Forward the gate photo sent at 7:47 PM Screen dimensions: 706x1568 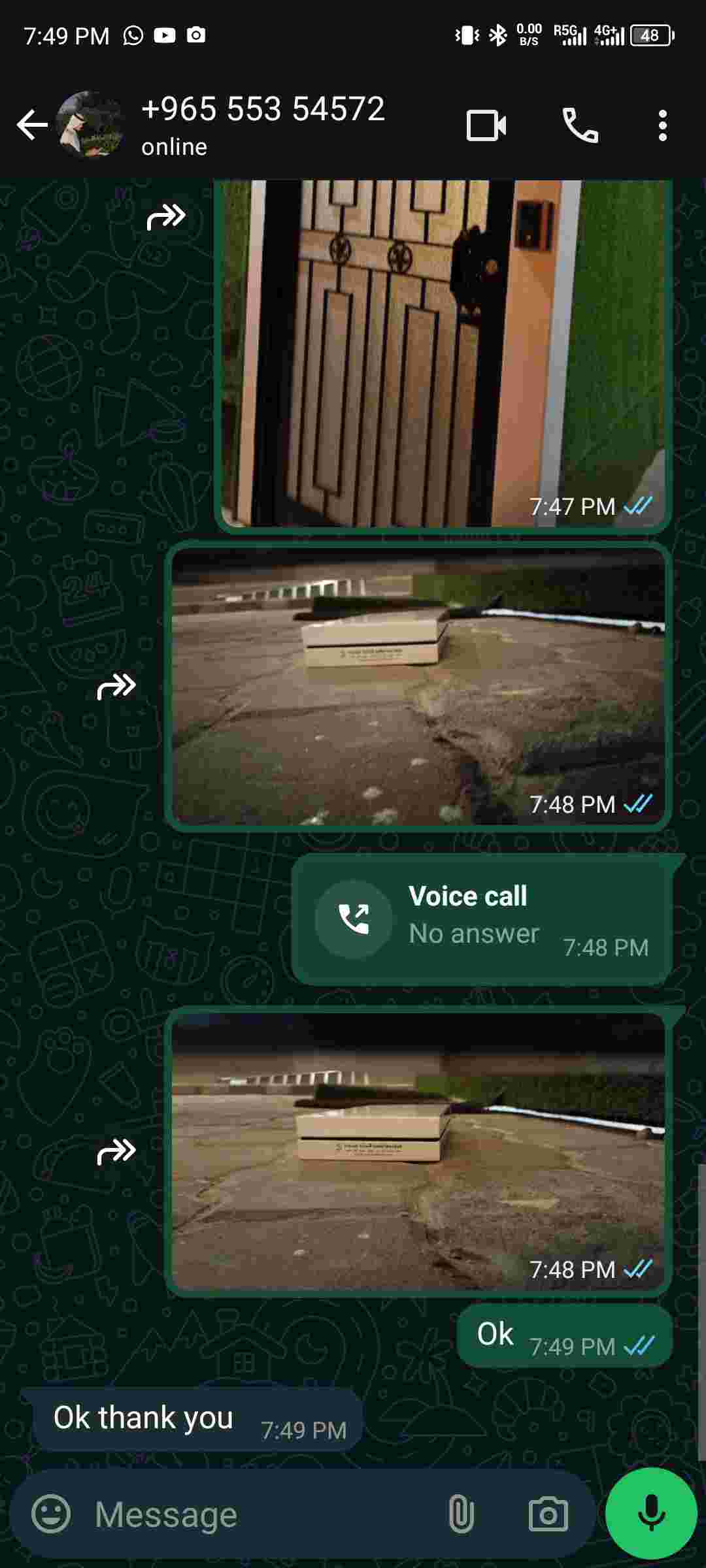click(x=165, y=216)
